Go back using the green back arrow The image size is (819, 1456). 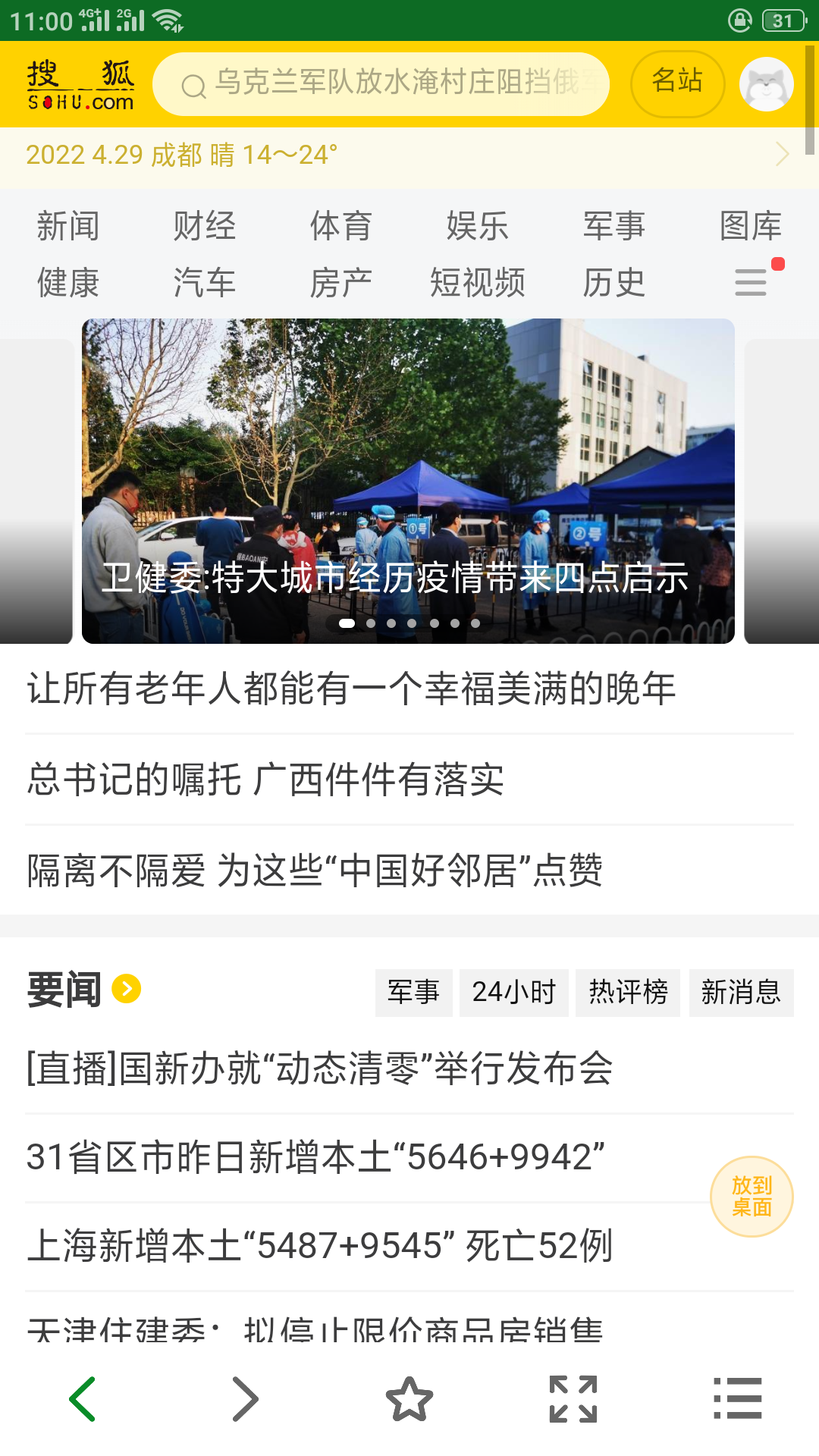tap(82, 1399)
